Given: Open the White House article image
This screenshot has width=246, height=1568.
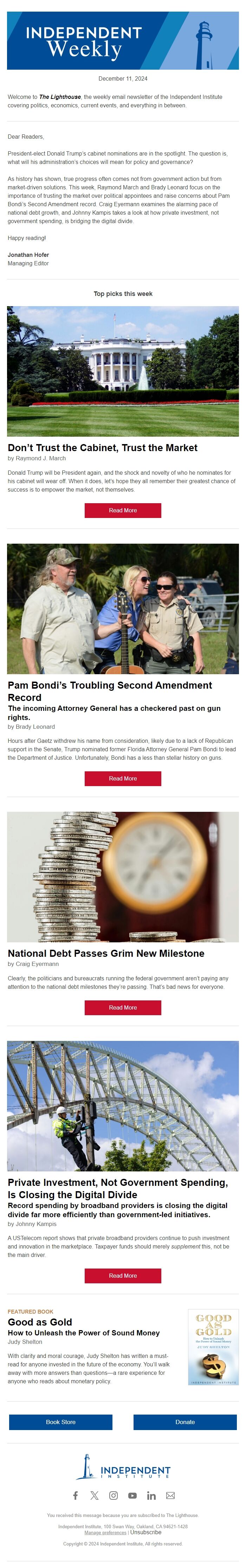Looking at the screenshot, I should pos(123,371).
